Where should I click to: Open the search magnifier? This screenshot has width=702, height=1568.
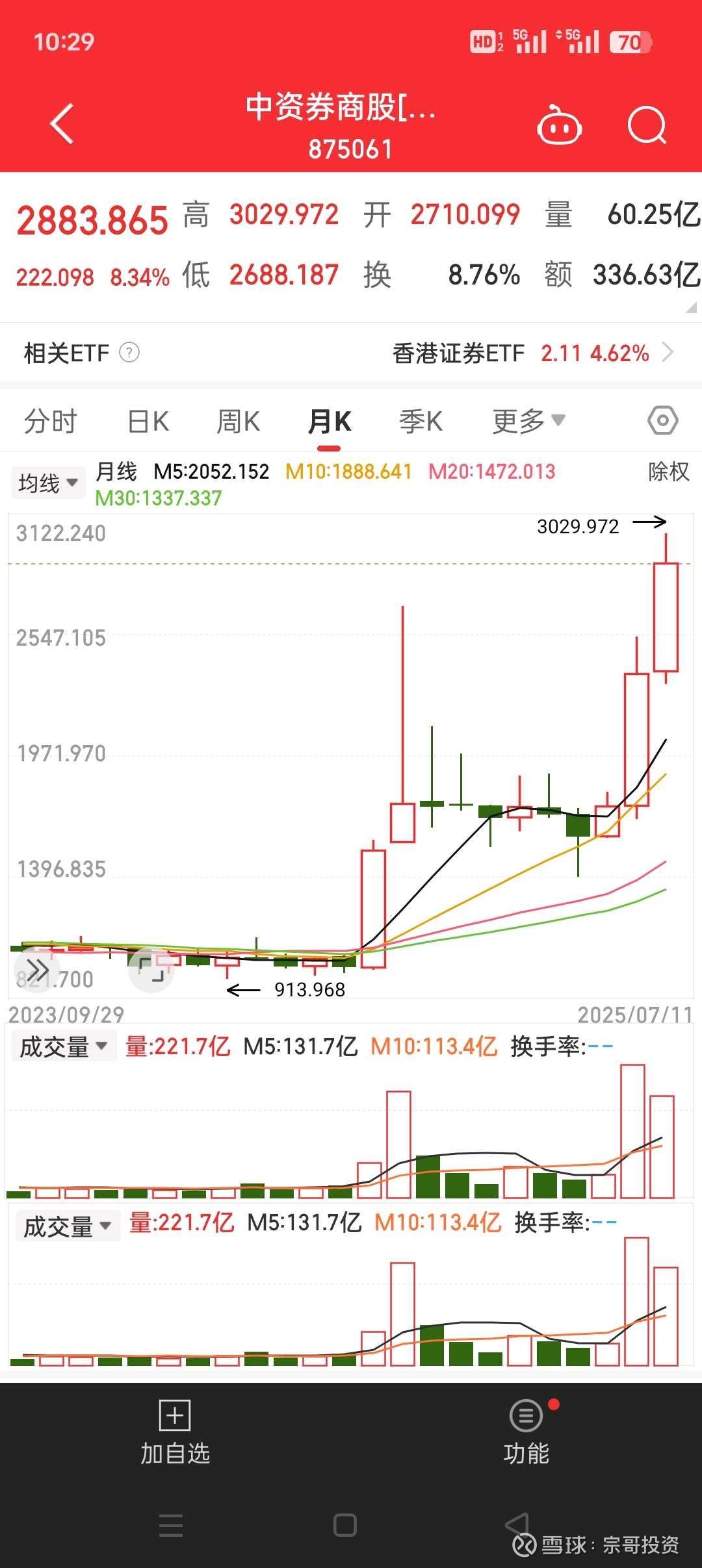(x=647, y=125)
